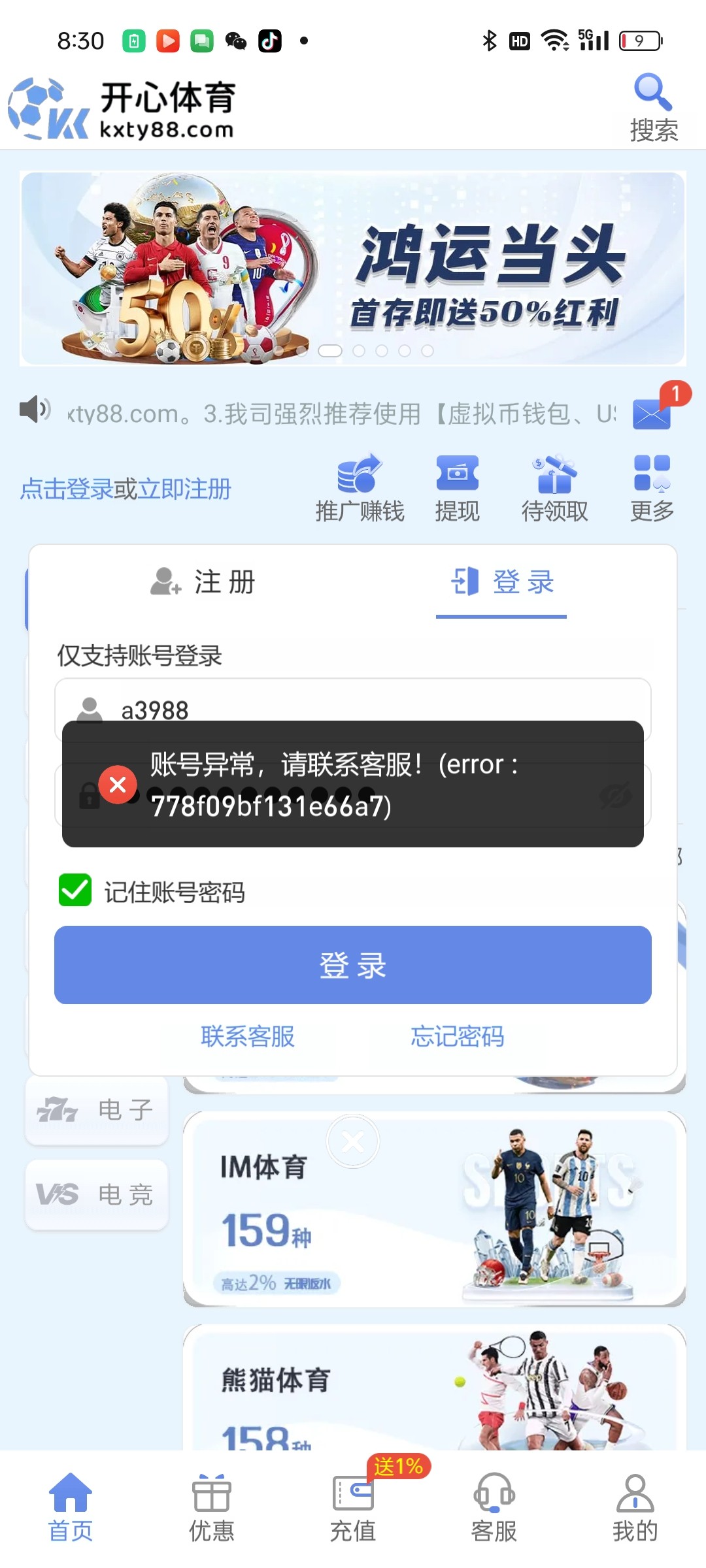Open the 忘记密码 link
This screenshot has height=1568, width=706.
(457, 1036)
